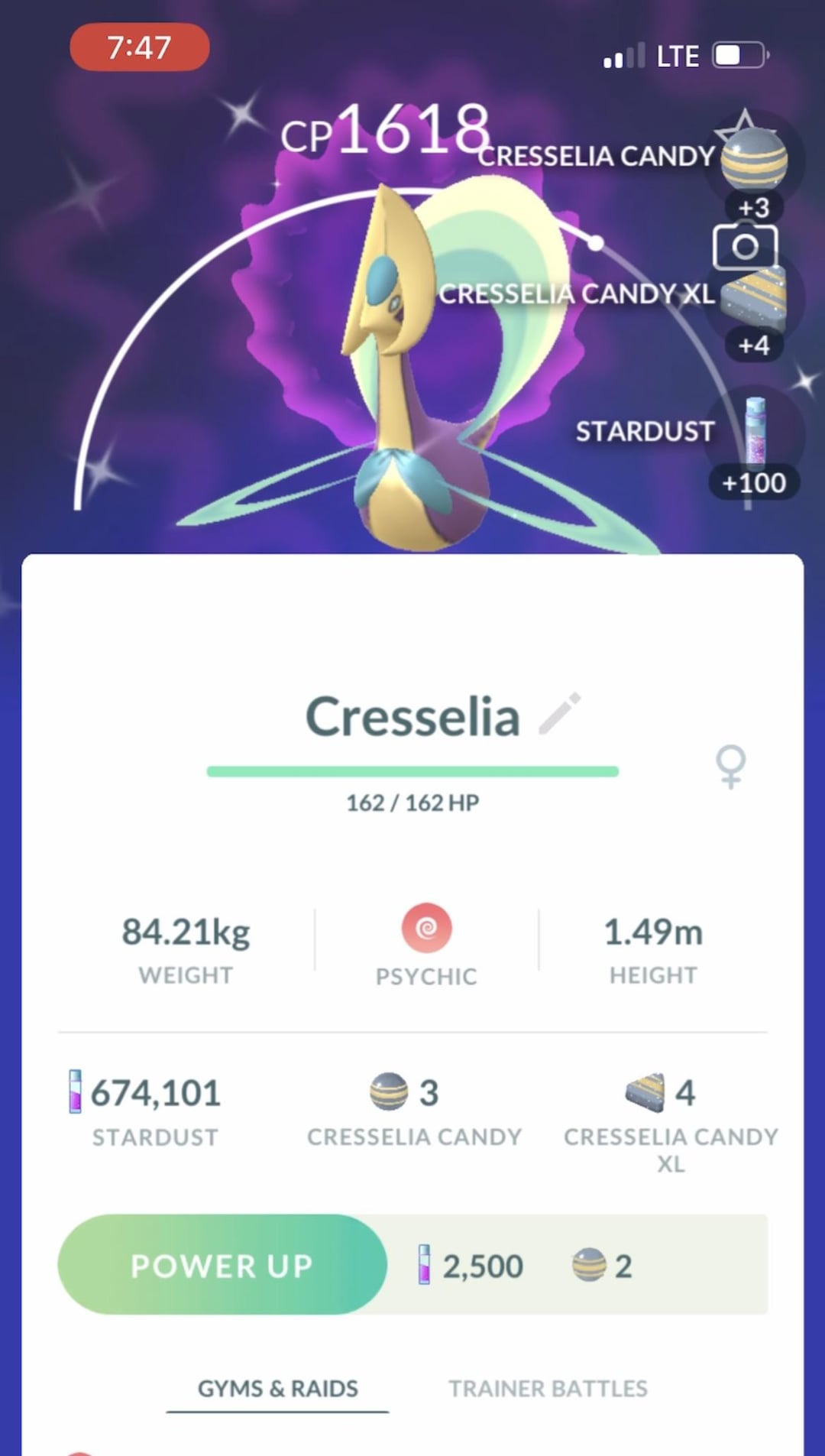Open the AR camera icon
This screenshot has height=1456, width=825.
tap(745, 247)
